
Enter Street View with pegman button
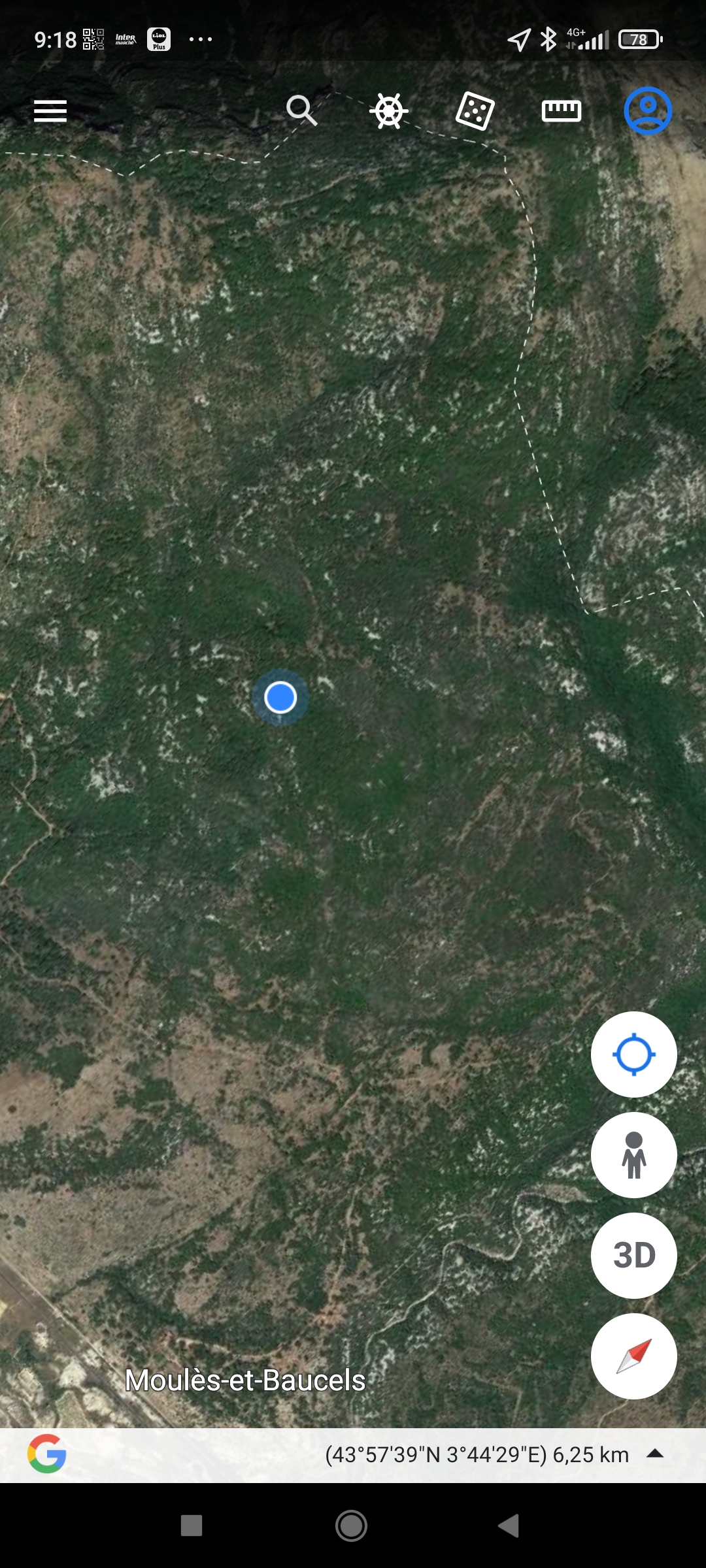(633, 1155)
